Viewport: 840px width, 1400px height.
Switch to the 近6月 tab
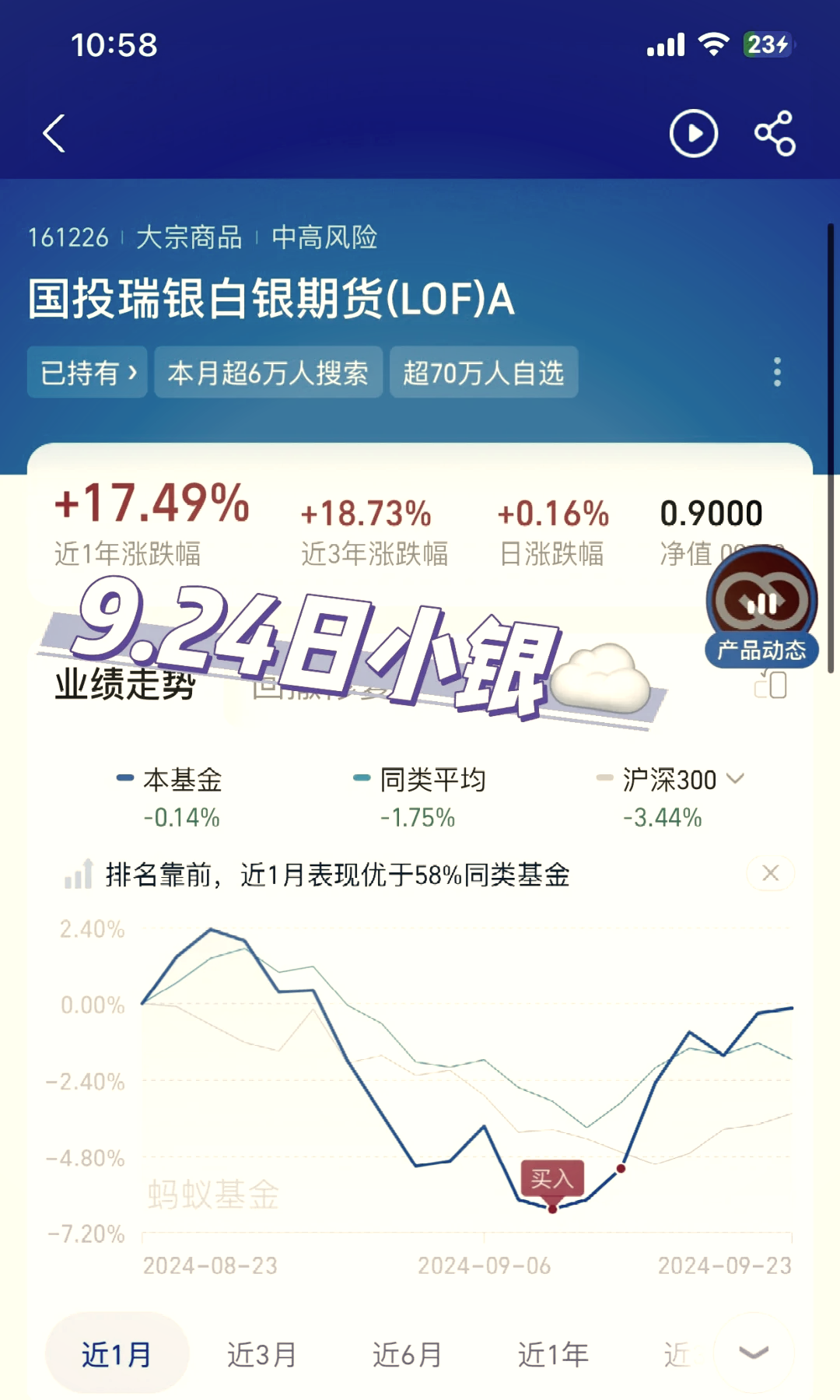(x=408, y=1352)
